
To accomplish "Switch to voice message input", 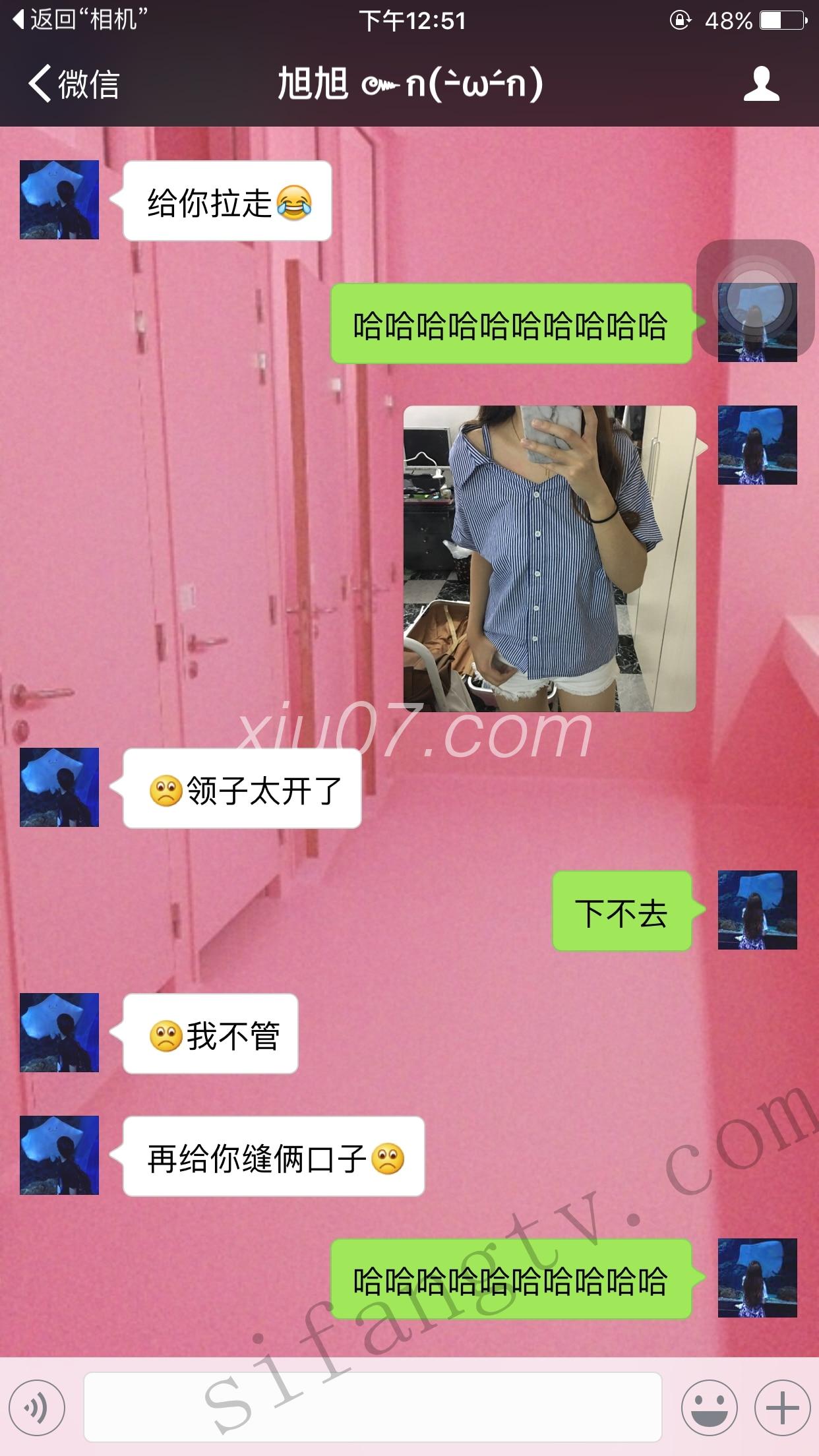I will tap(36, 1408).
